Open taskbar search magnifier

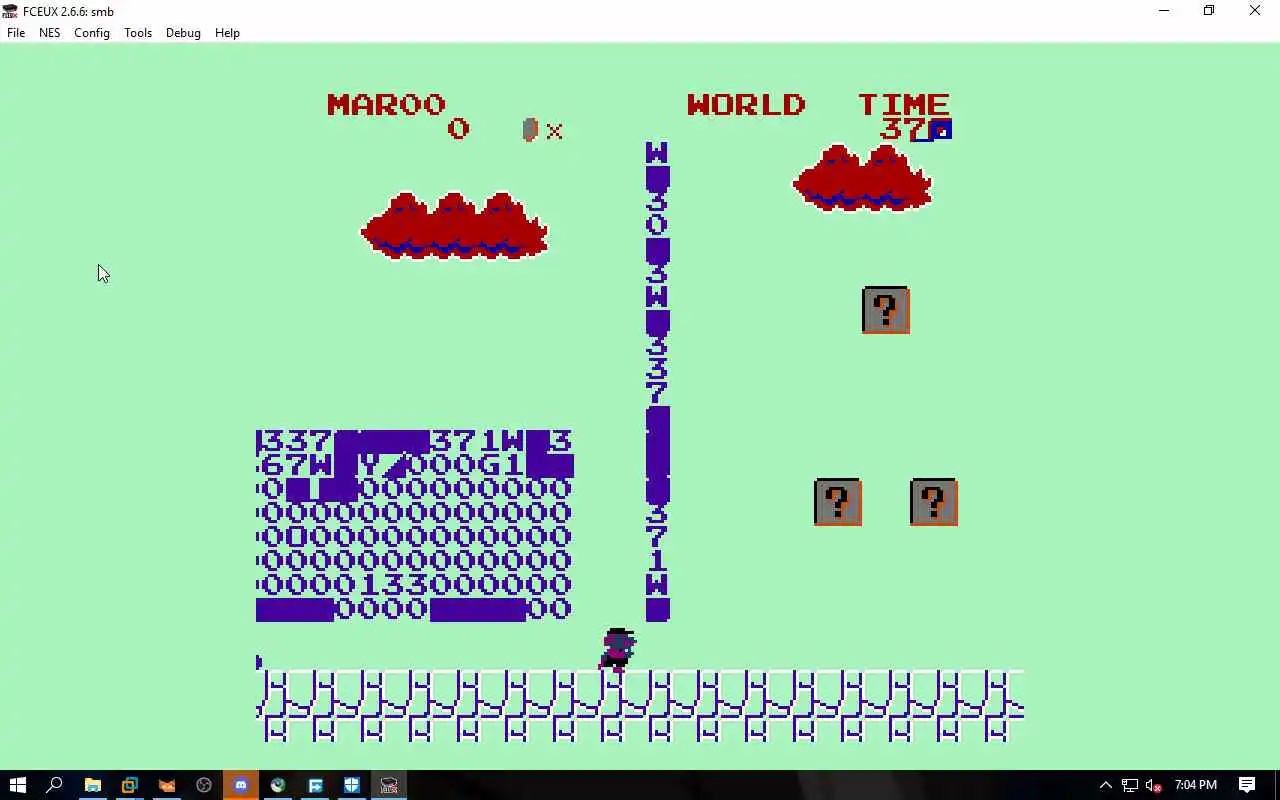point(55,785)
